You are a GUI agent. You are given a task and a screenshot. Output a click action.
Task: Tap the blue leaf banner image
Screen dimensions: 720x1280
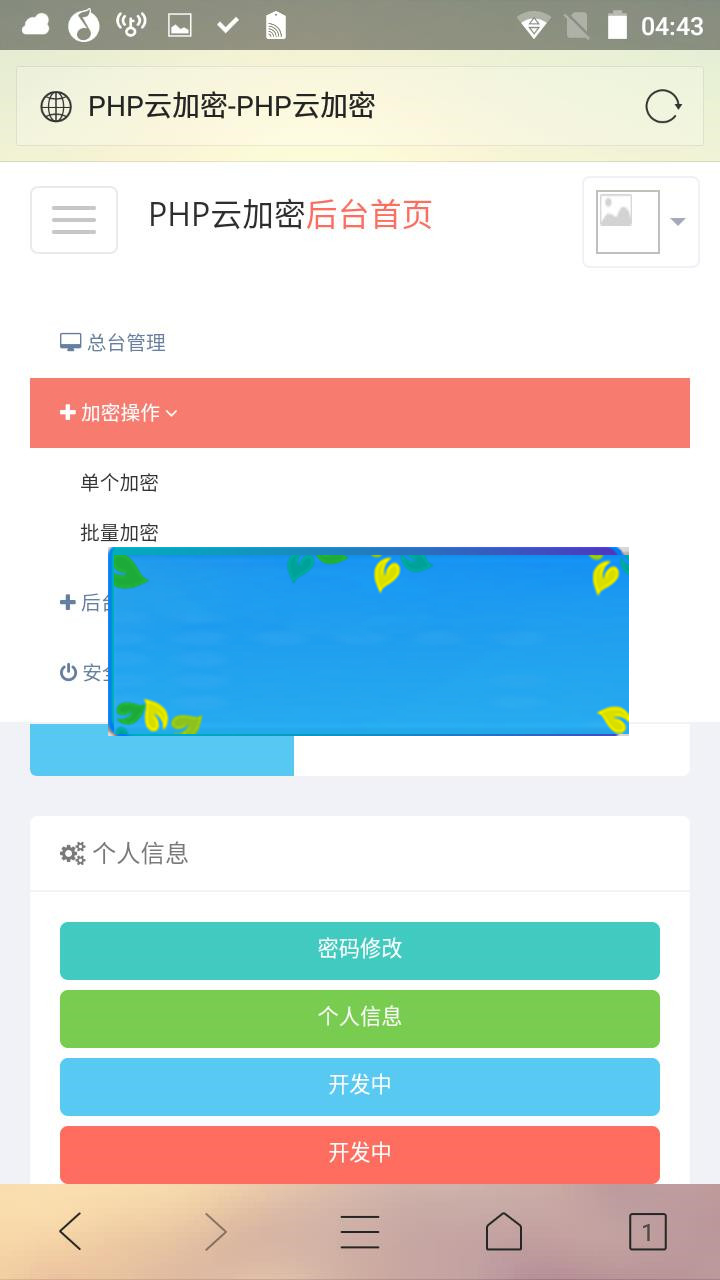[x=369, y=641]
